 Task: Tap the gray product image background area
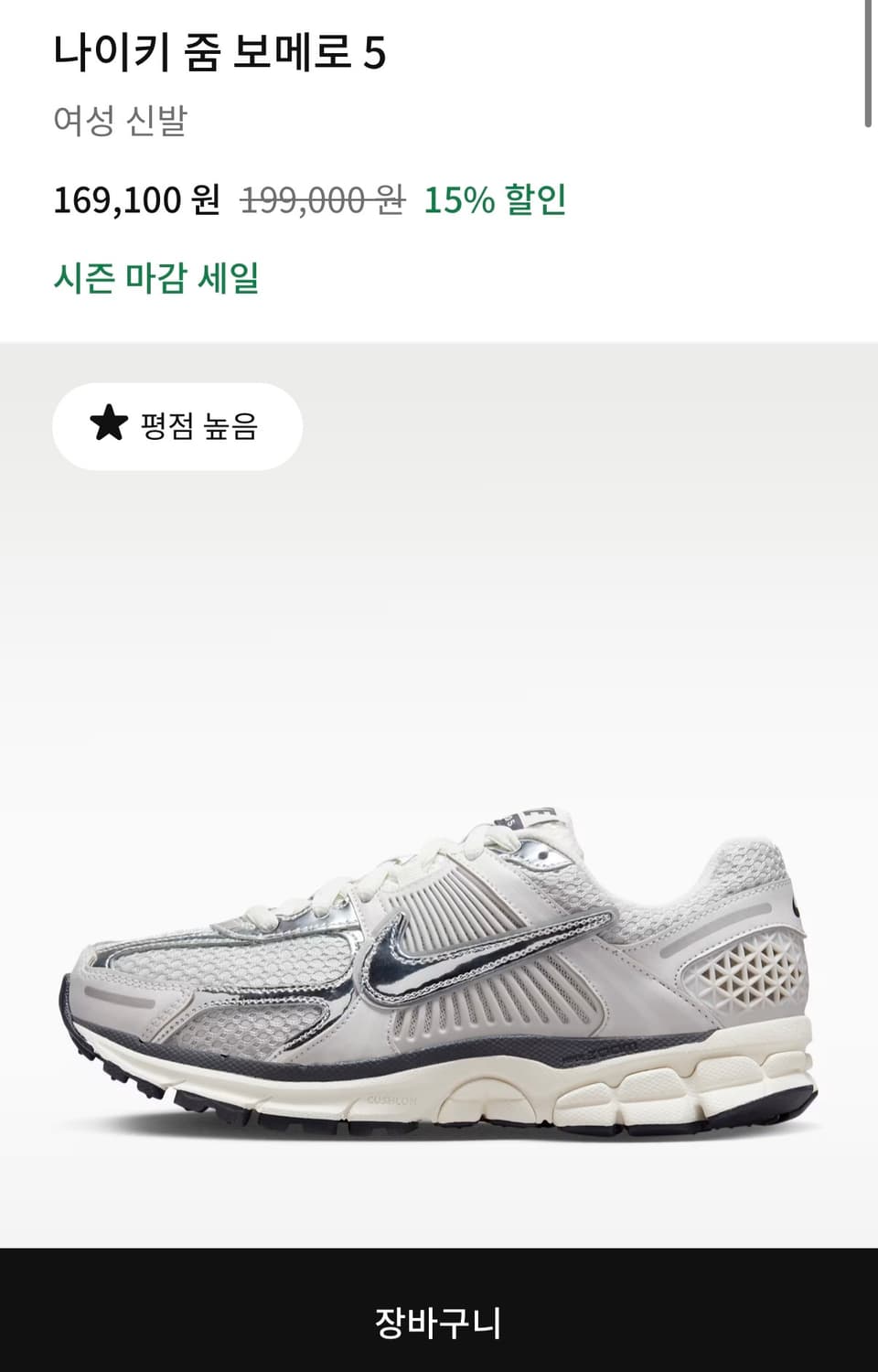[x=439, y=640]
